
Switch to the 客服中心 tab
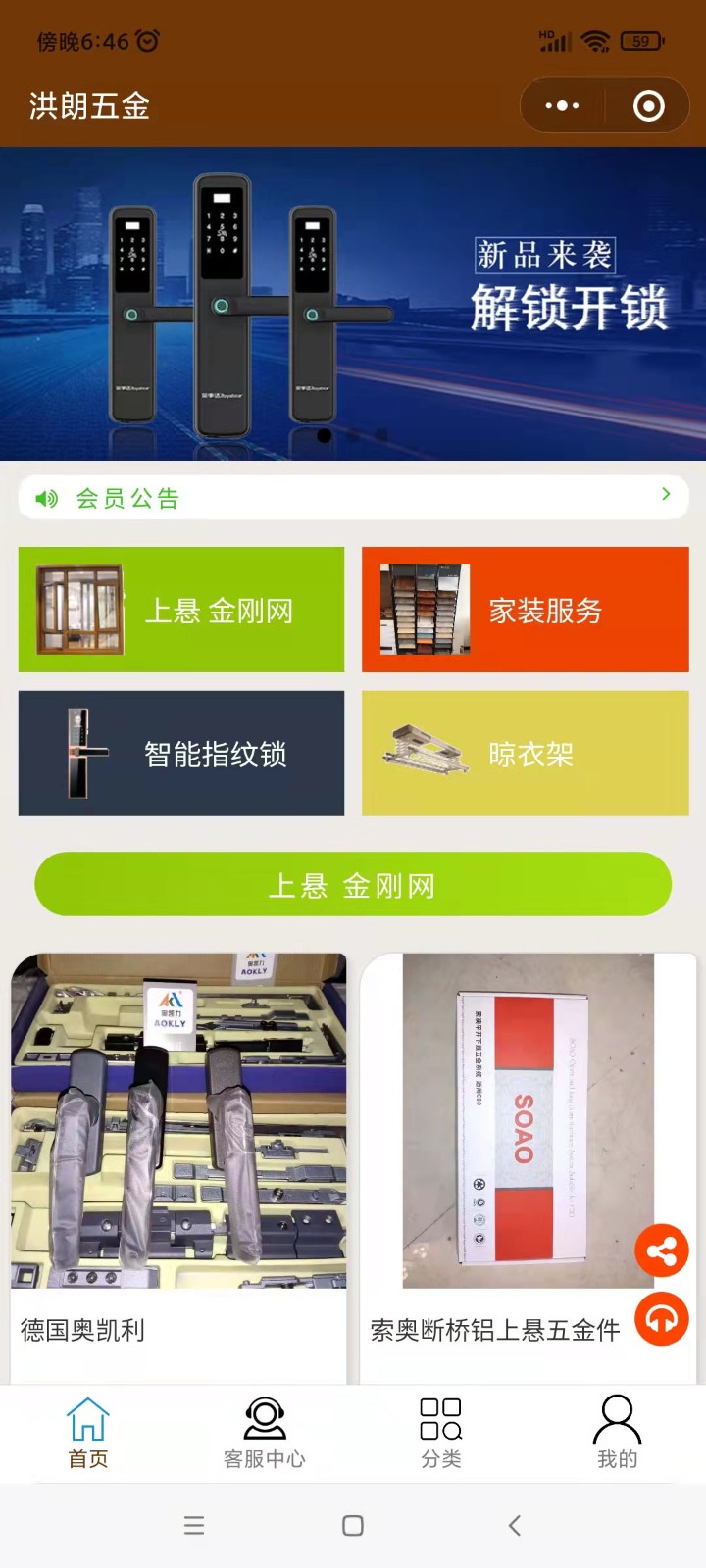[265, 1433]
